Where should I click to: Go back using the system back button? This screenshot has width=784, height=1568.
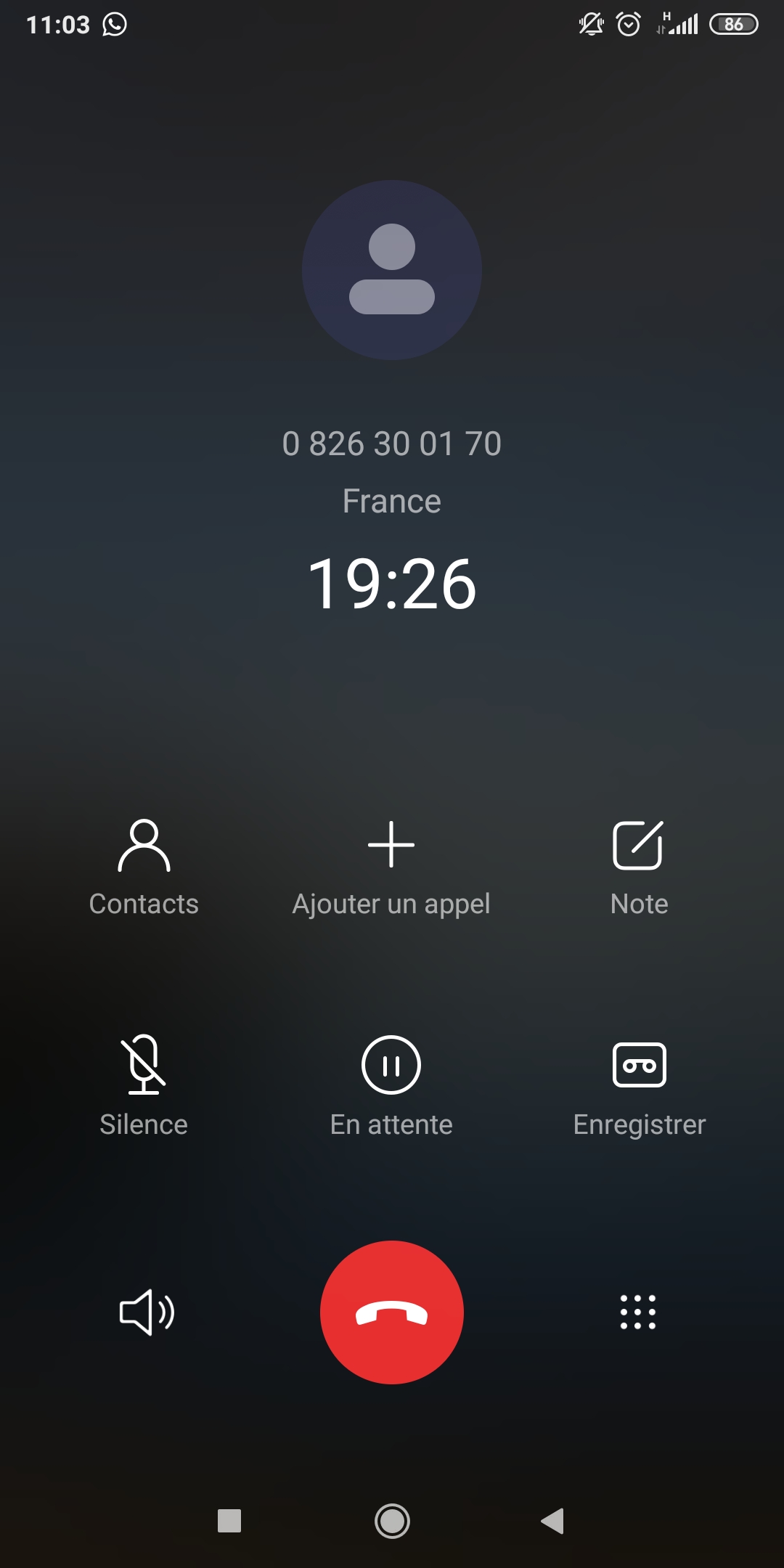(x=553, y=1521)
